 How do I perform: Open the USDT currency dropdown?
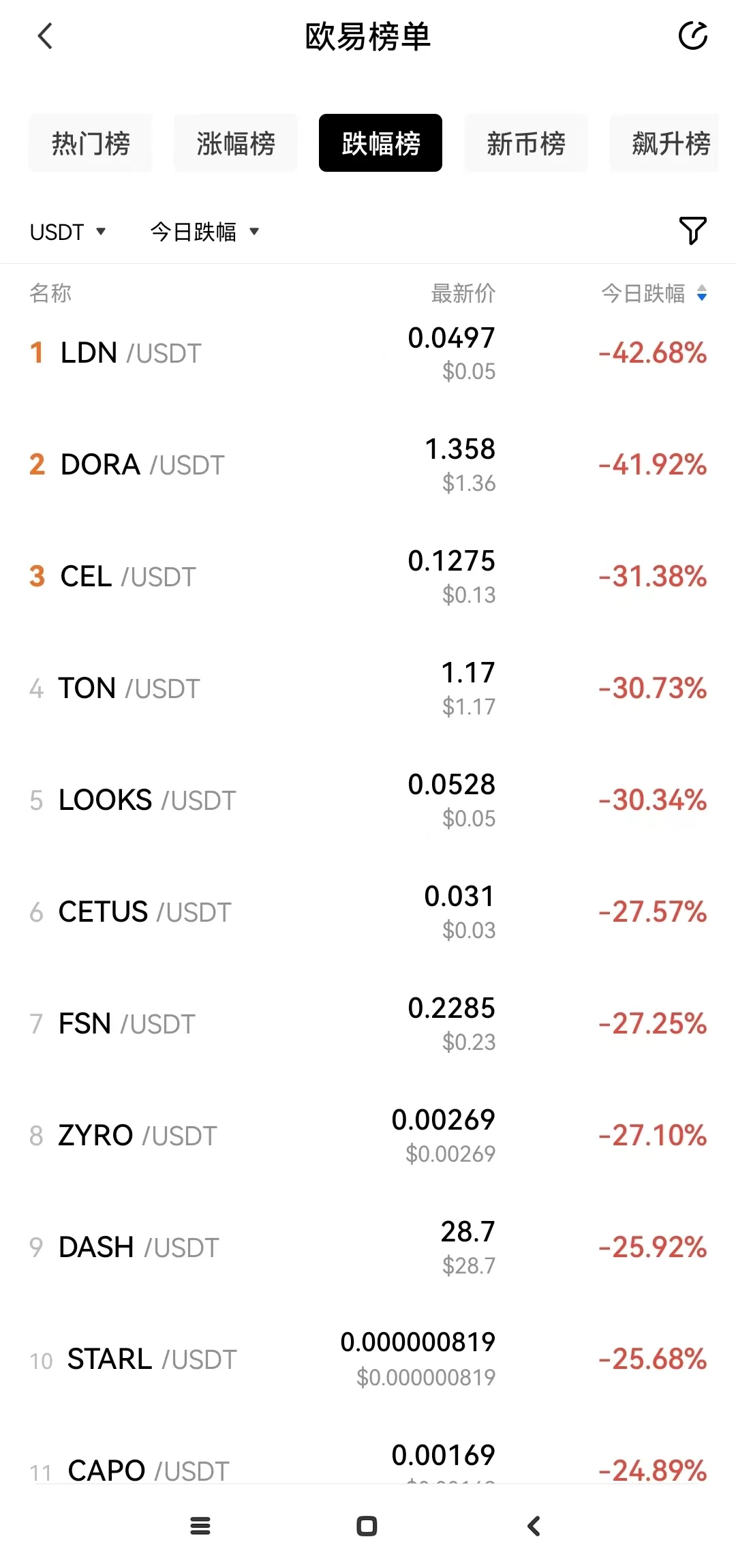pyautogui.click(x=68, y=232)
